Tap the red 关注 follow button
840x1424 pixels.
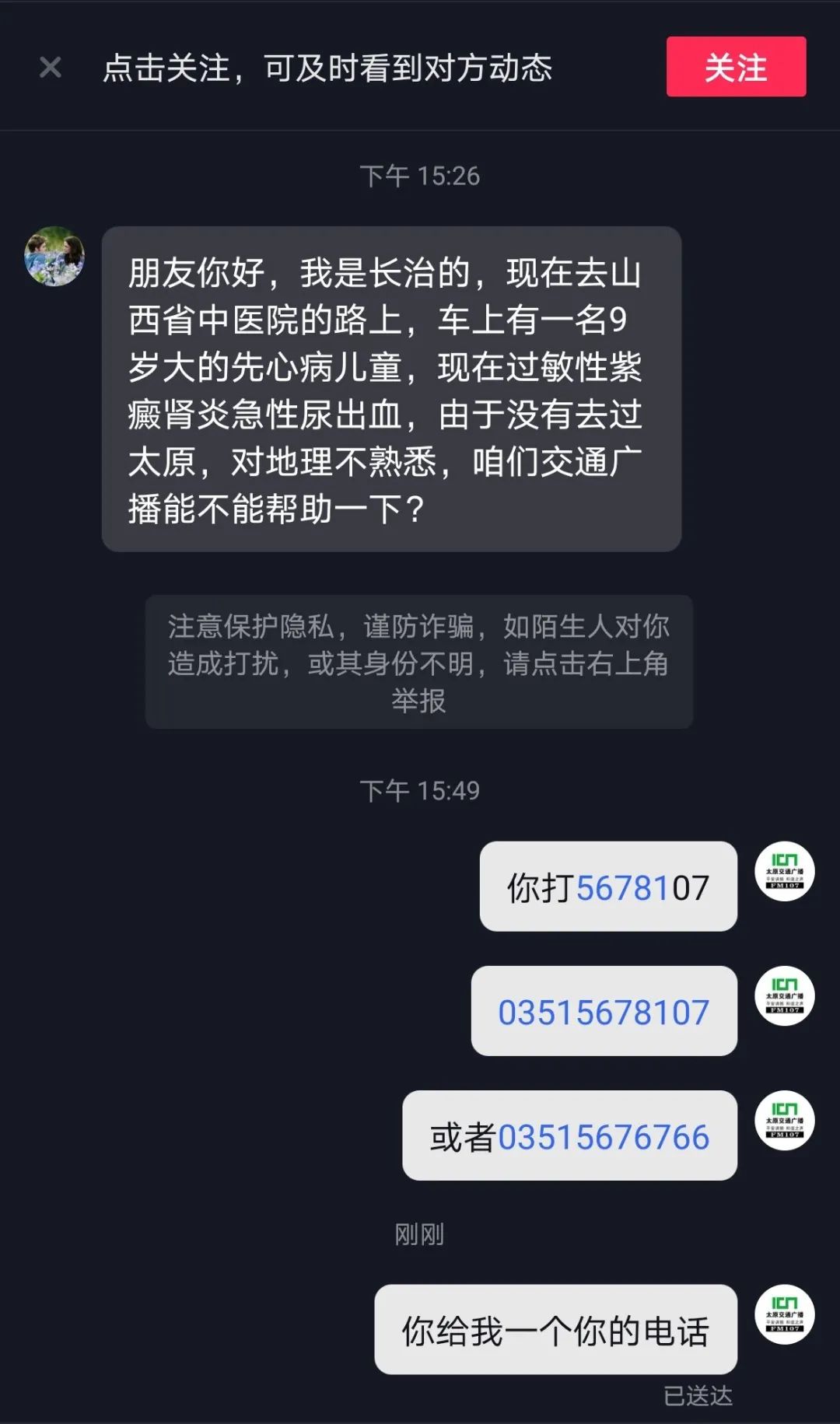pyautogui.click(x=735, y=68)
